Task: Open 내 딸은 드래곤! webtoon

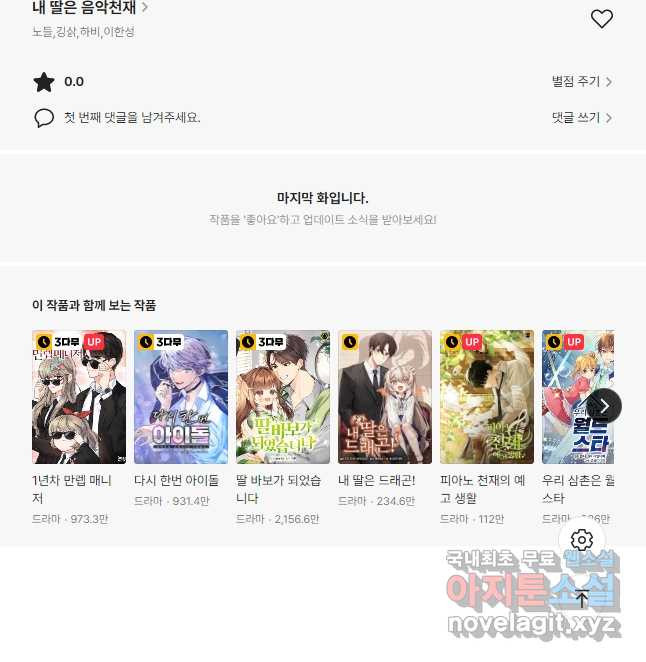Action: pyautogui.click(x=385, y=397)
